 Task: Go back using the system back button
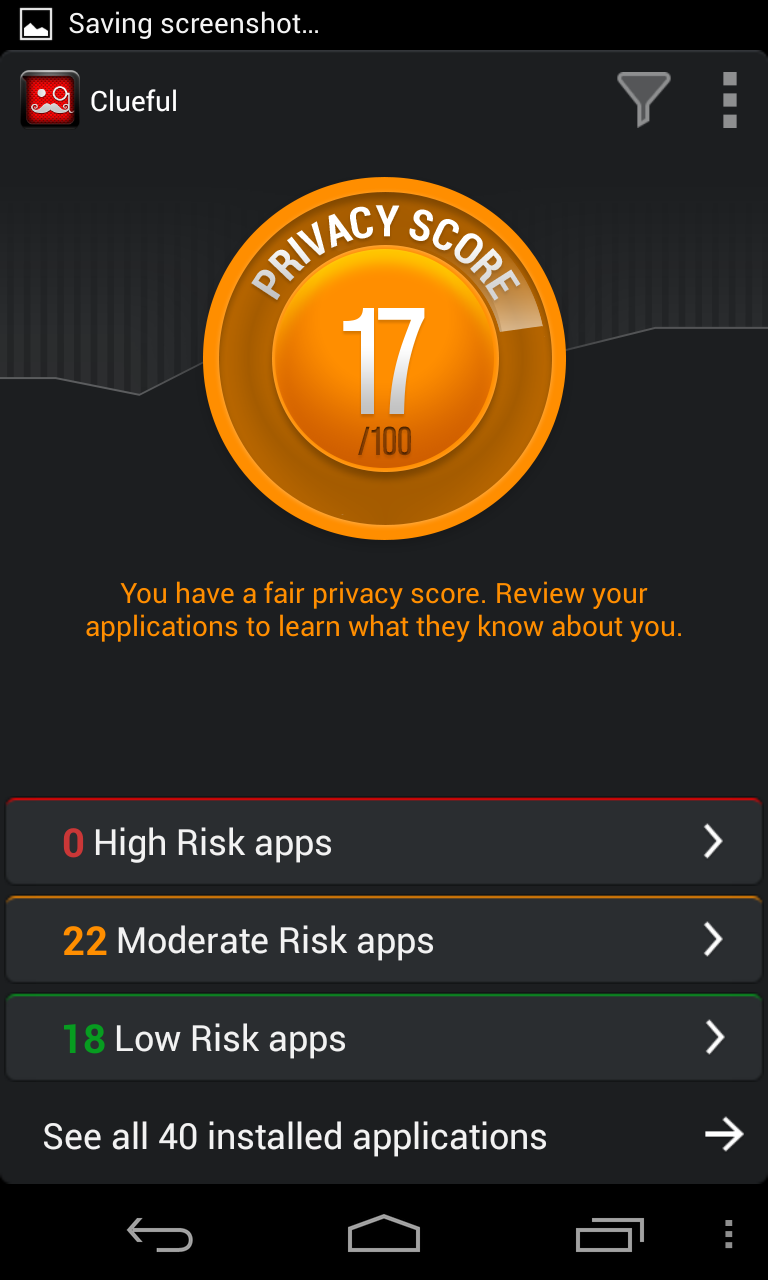160,1235
